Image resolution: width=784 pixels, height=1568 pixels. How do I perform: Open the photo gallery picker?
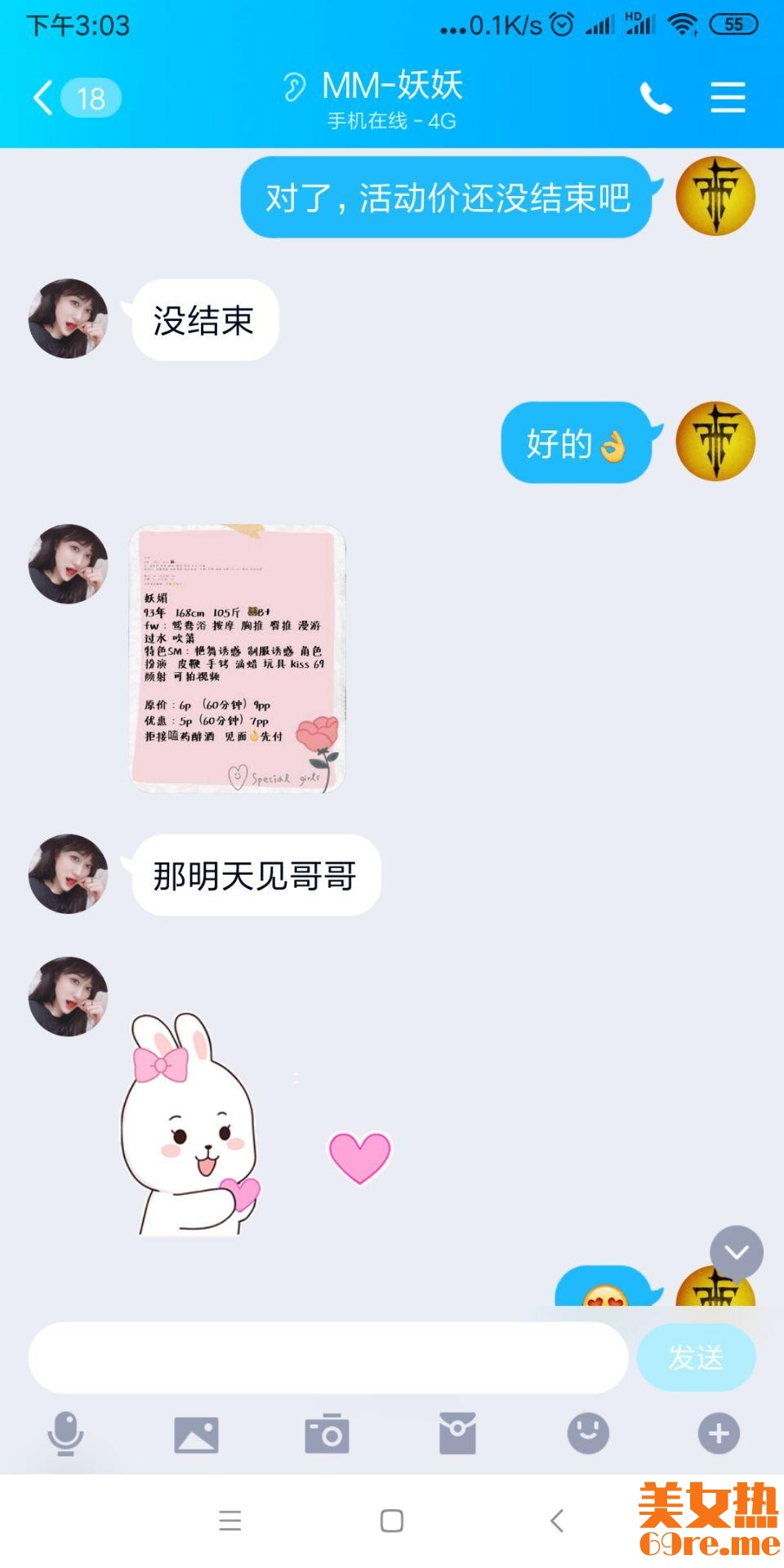196,1434
